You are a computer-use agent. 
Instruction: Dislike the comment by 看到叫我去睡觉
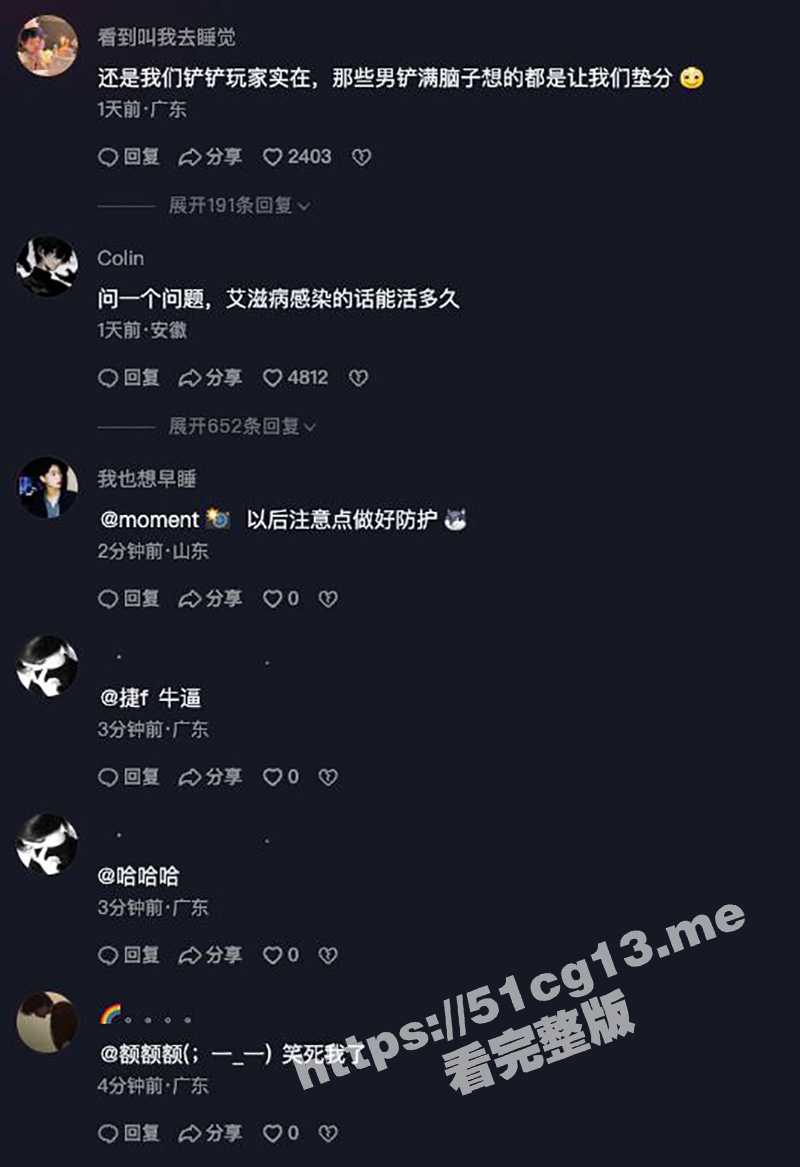361,157
